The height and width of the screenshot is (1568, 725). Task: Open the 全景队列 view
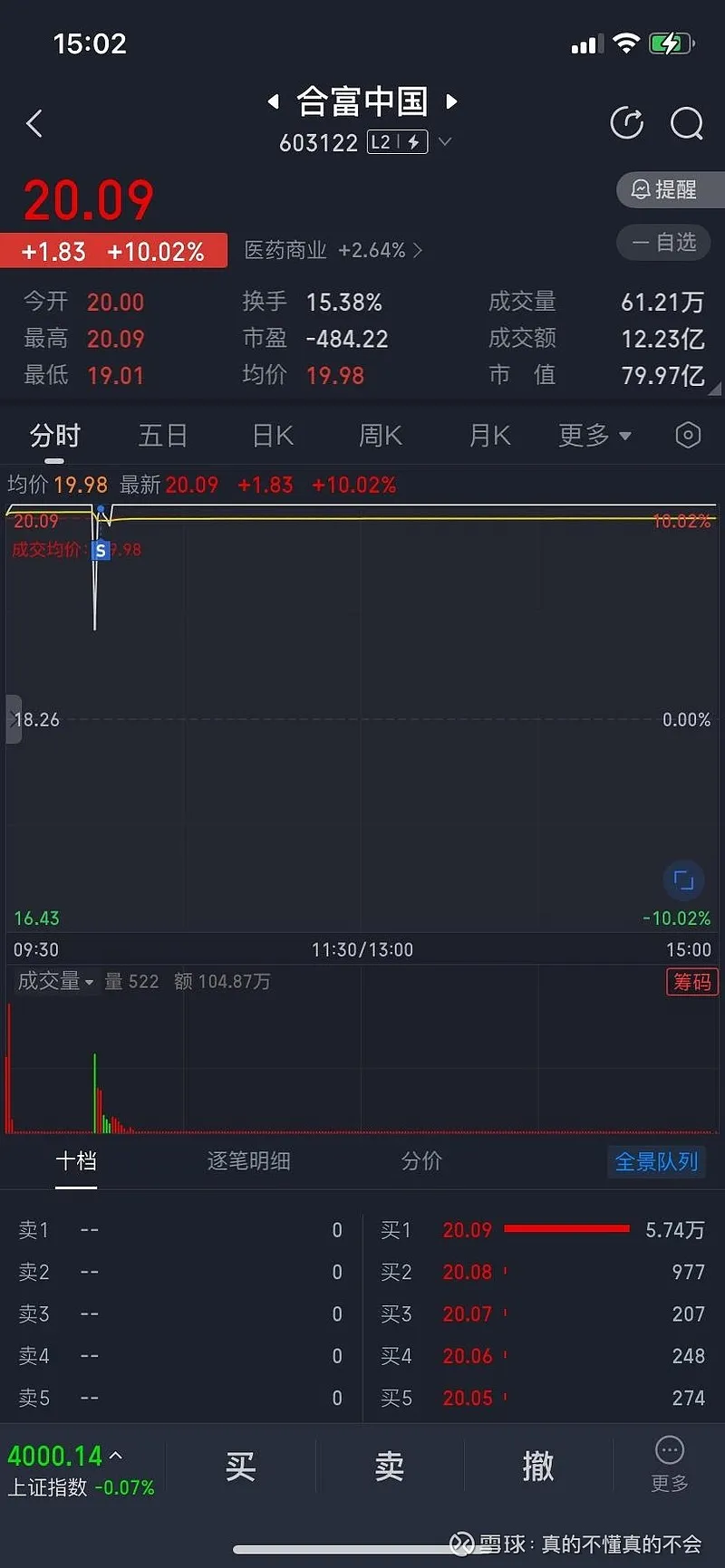(x=656, y=1161)
